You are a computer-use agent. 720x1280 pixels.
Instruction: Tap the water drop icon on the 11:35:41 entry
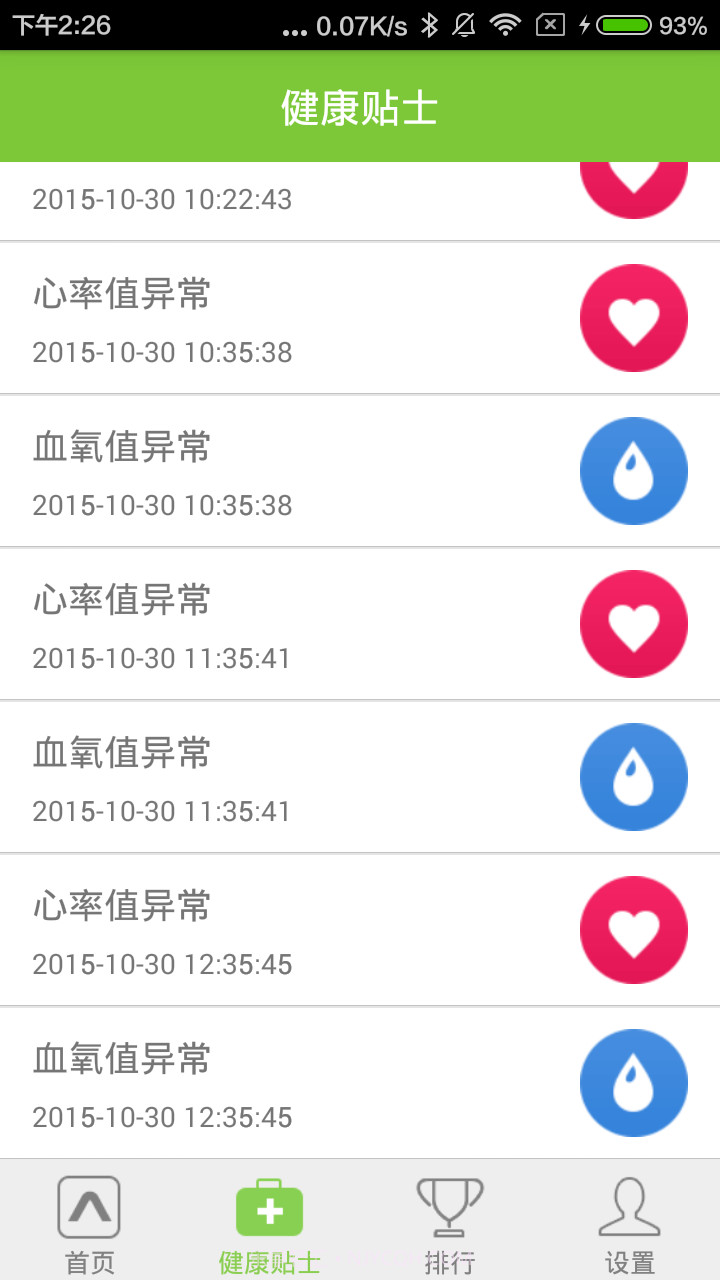coord(634,777)
